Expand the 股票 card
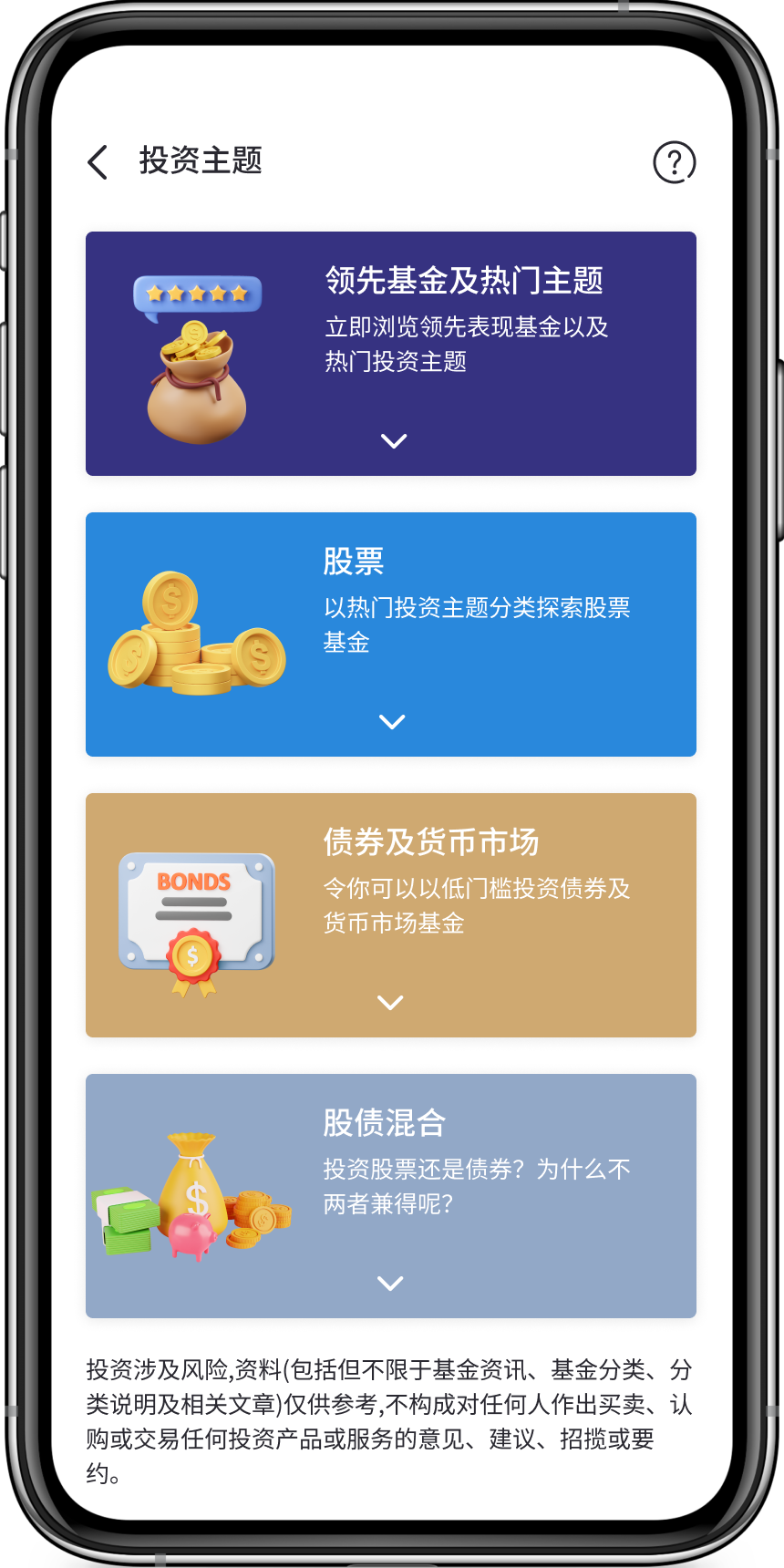The image size is (784, 1568). click(392, 722)
